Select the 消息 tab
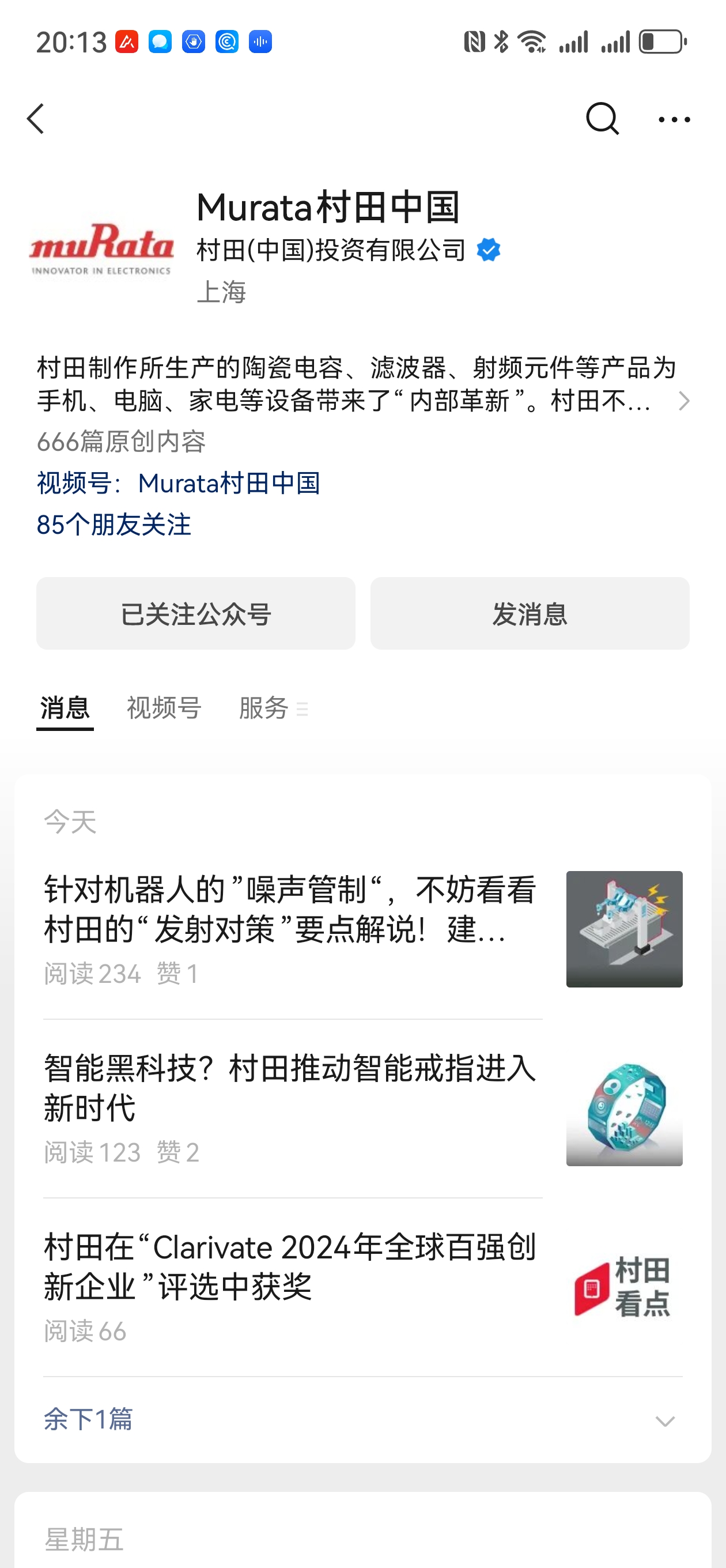The width and height of the screenshot is (726, 1568). (x=65, y=708)
